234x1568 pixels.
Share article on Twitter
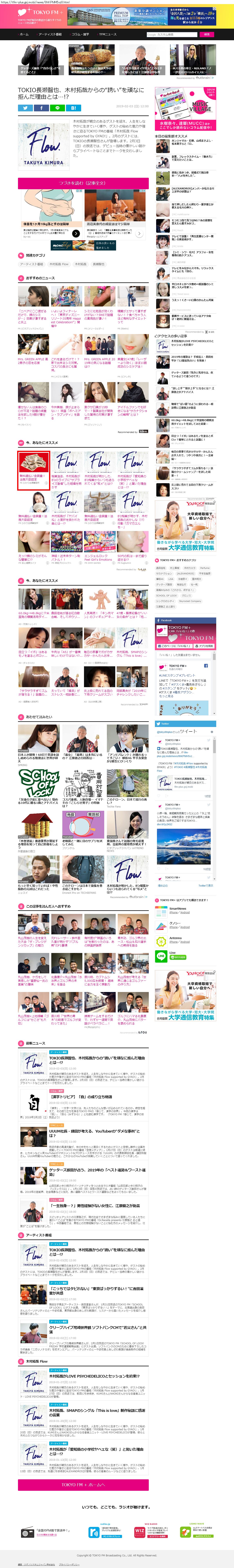coord(26,108)
